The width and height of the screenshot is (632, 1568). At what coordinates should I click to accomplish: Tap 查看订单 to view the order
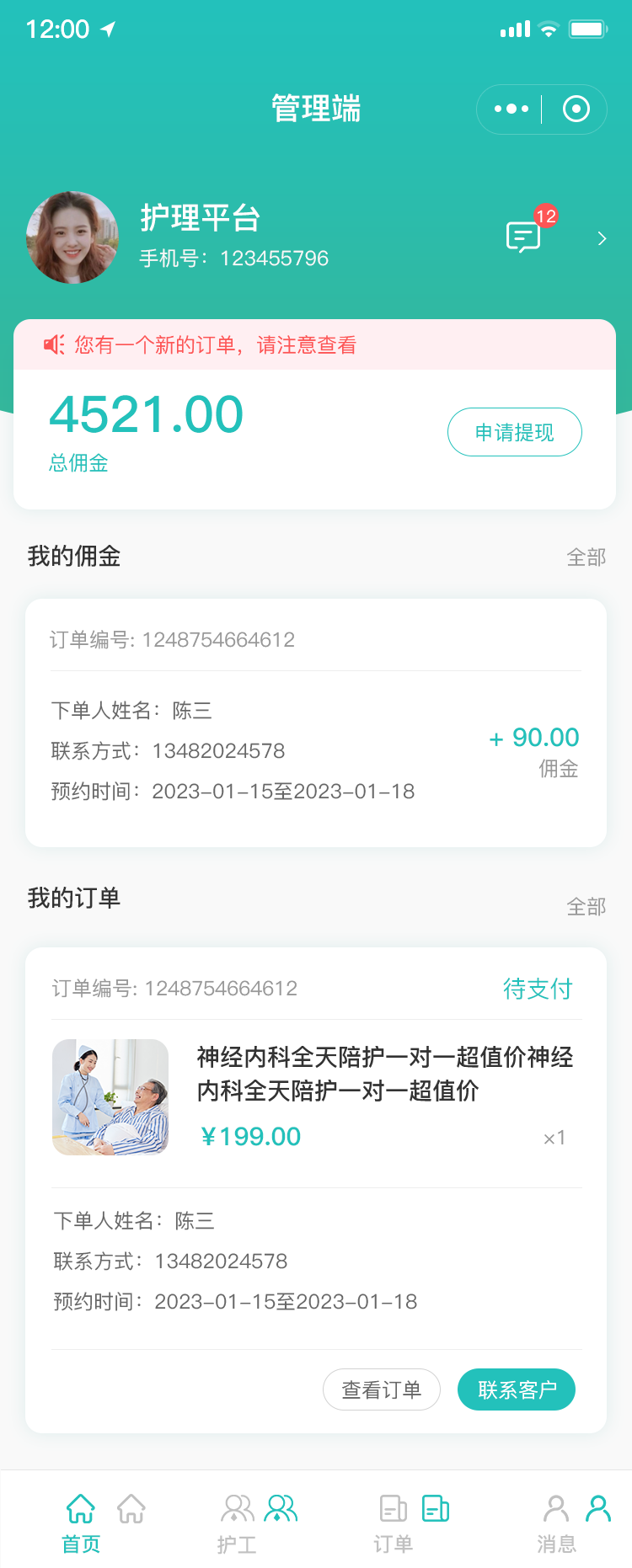[x=382, y=1389]
